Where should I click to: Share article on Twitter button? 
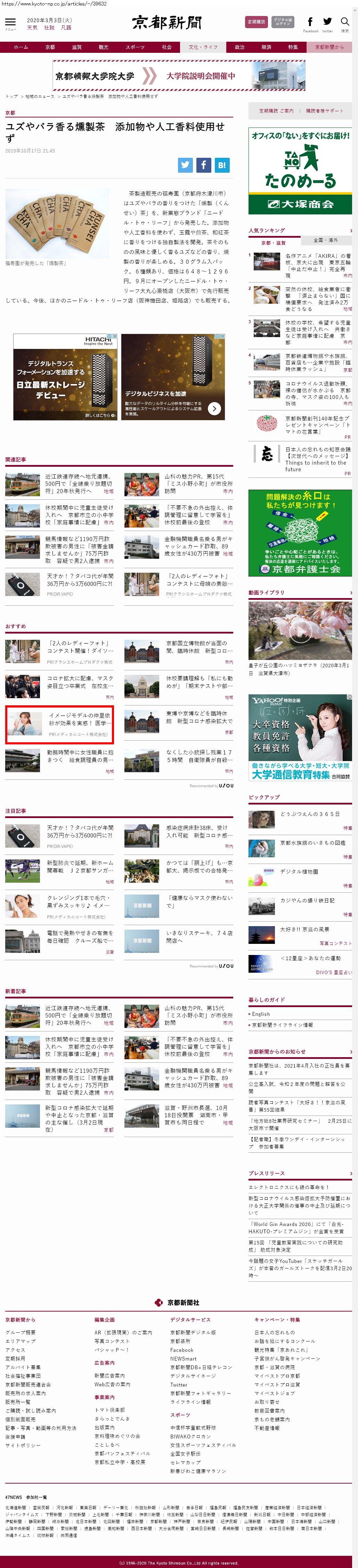pyautogui.click(x=185, y=165)
